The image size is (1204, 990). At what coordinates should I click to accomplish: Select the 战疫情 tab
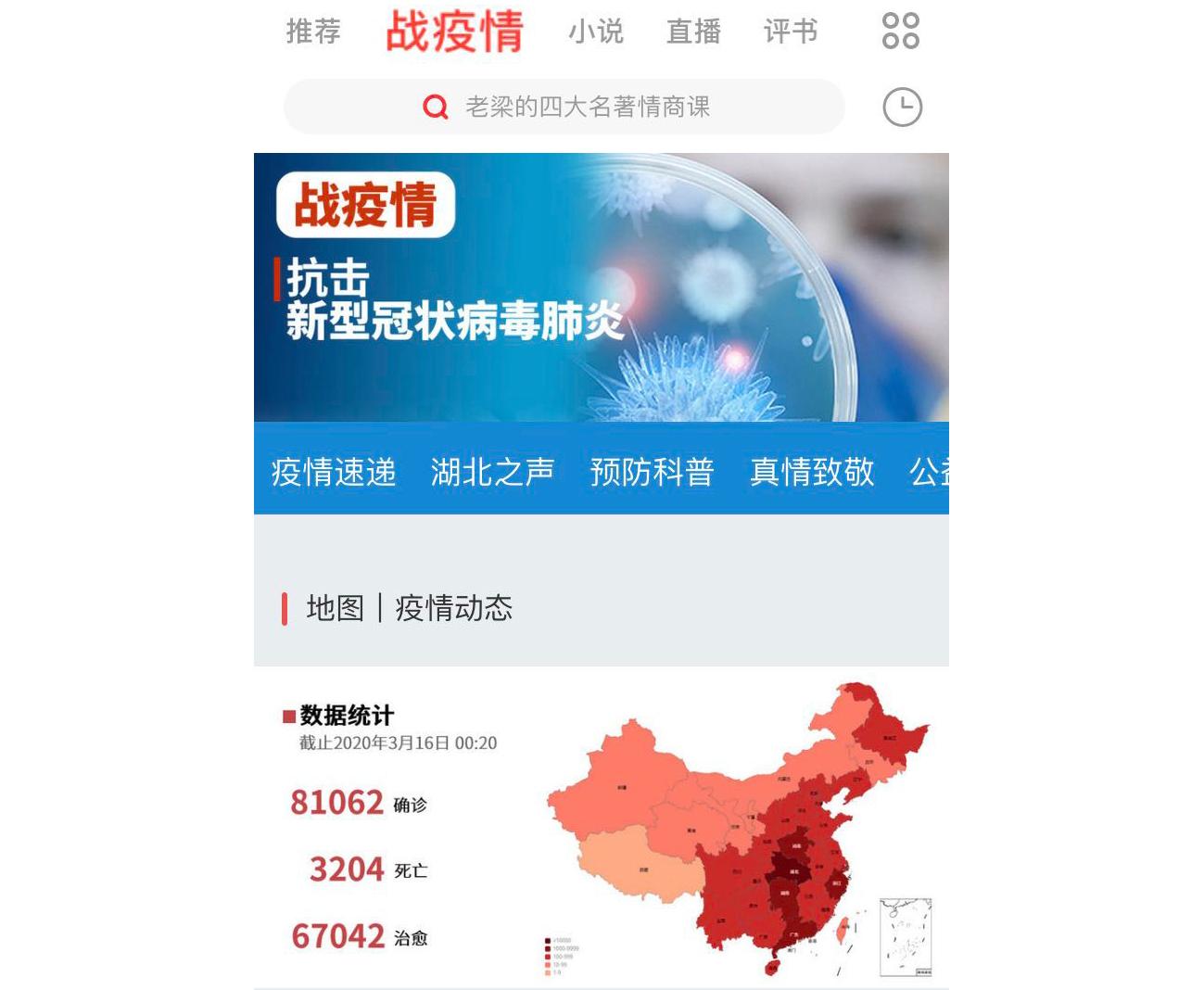click(454, 32)
